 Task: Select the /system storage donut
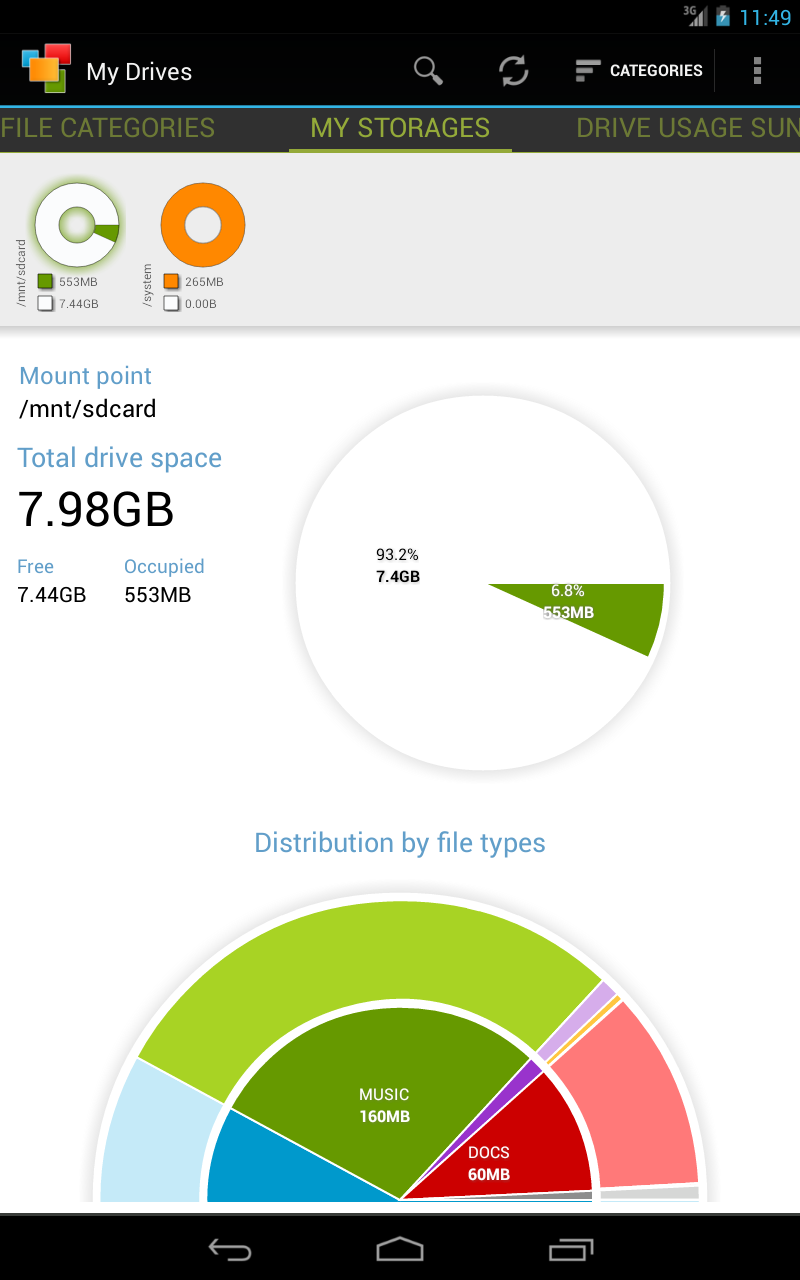point(203,226)
